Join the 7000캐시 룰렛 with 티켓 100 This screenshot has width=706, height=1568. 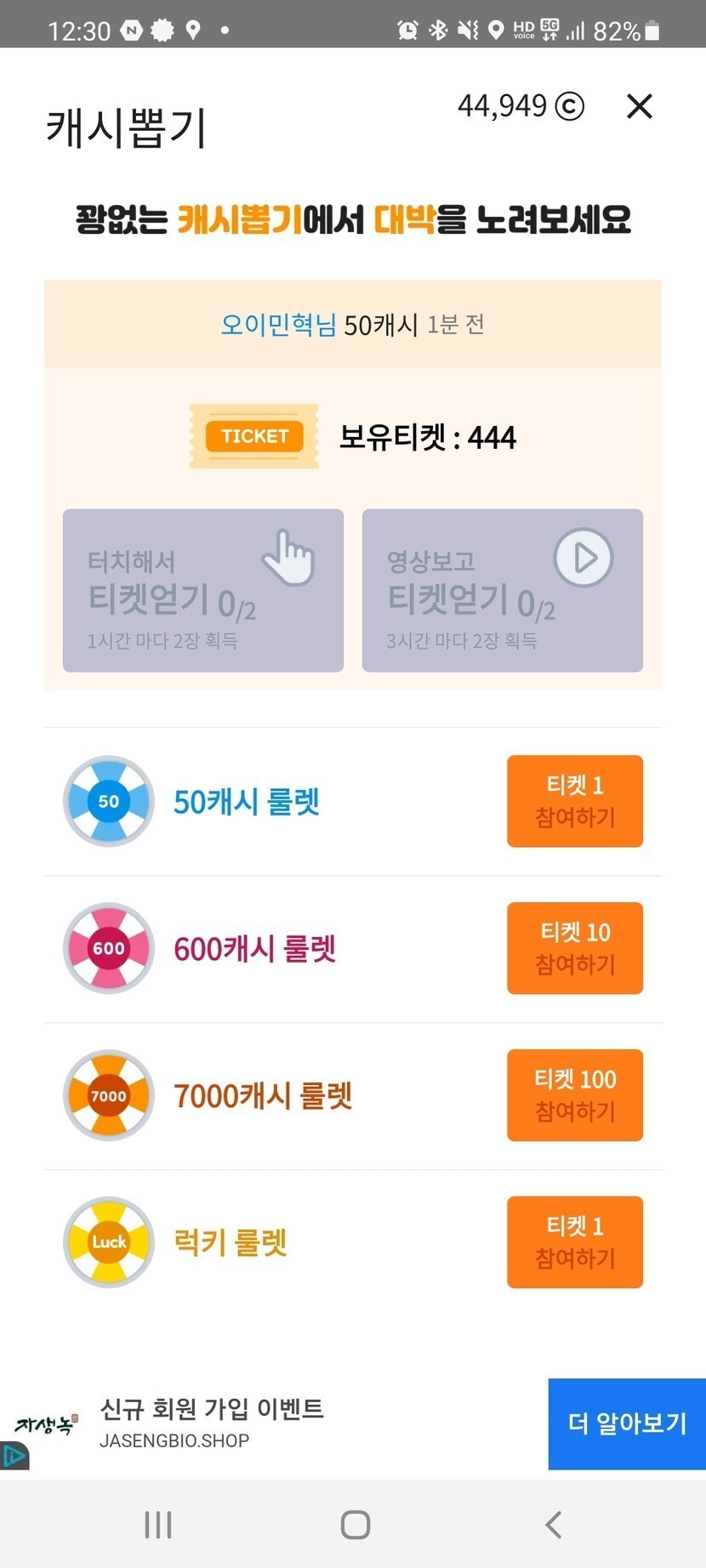(575, 1095)
